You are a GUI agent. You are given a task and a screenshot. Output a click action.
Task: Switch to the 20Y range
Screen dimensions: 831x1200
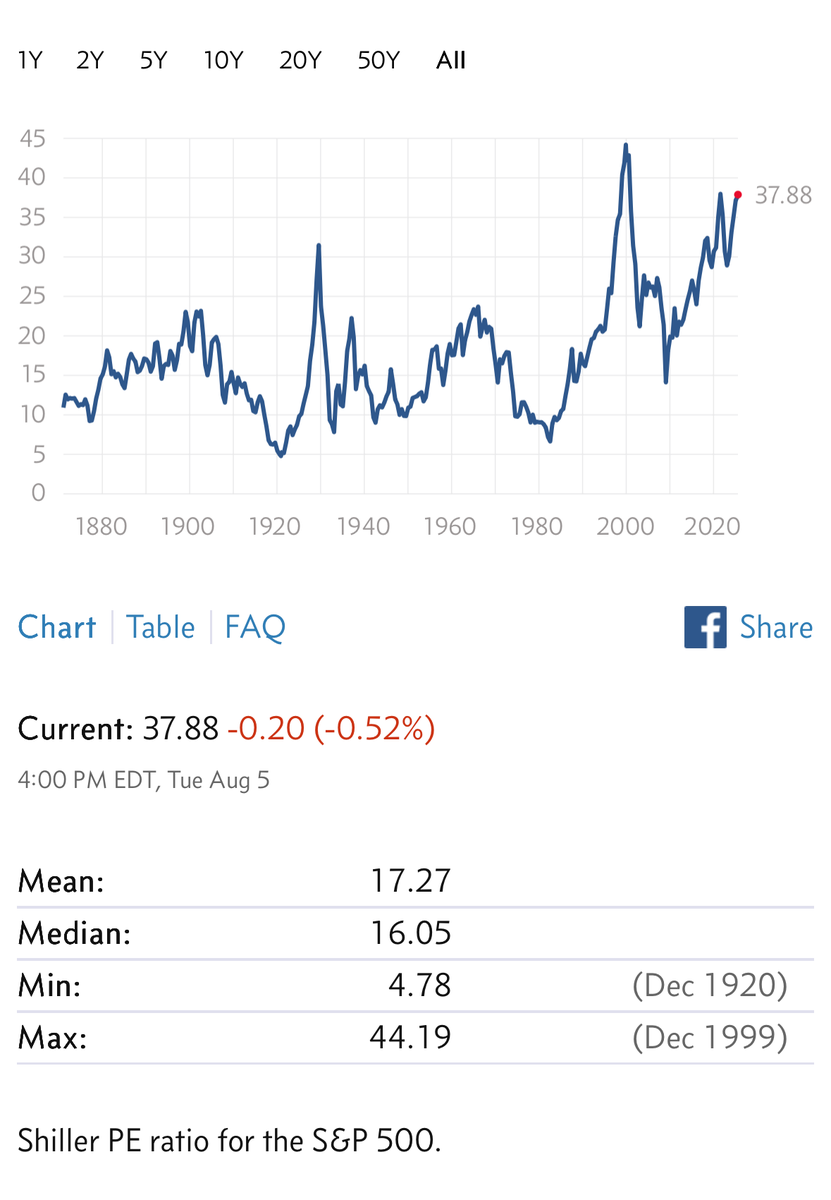tap(300, 60)
